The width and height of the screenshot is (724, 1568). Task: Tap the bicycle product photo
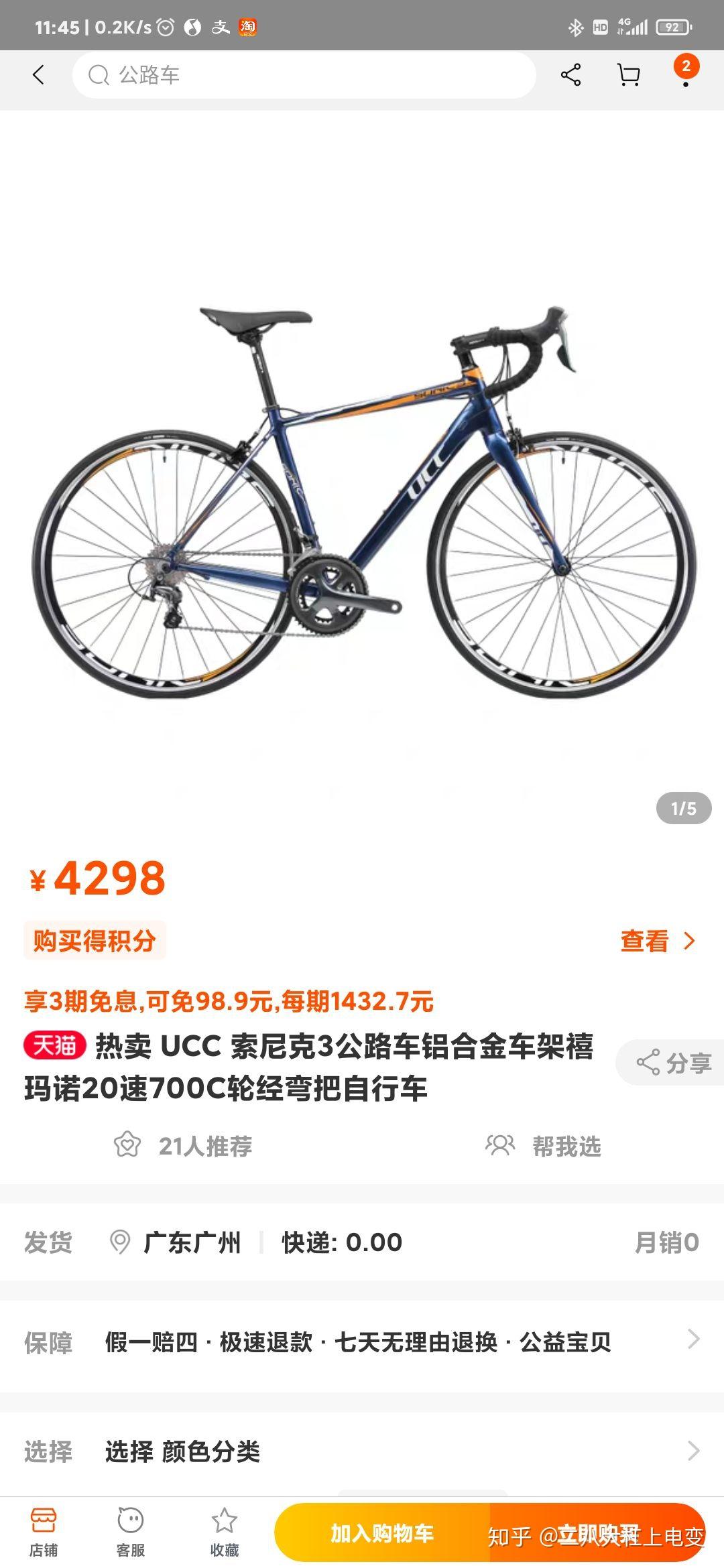362,503
